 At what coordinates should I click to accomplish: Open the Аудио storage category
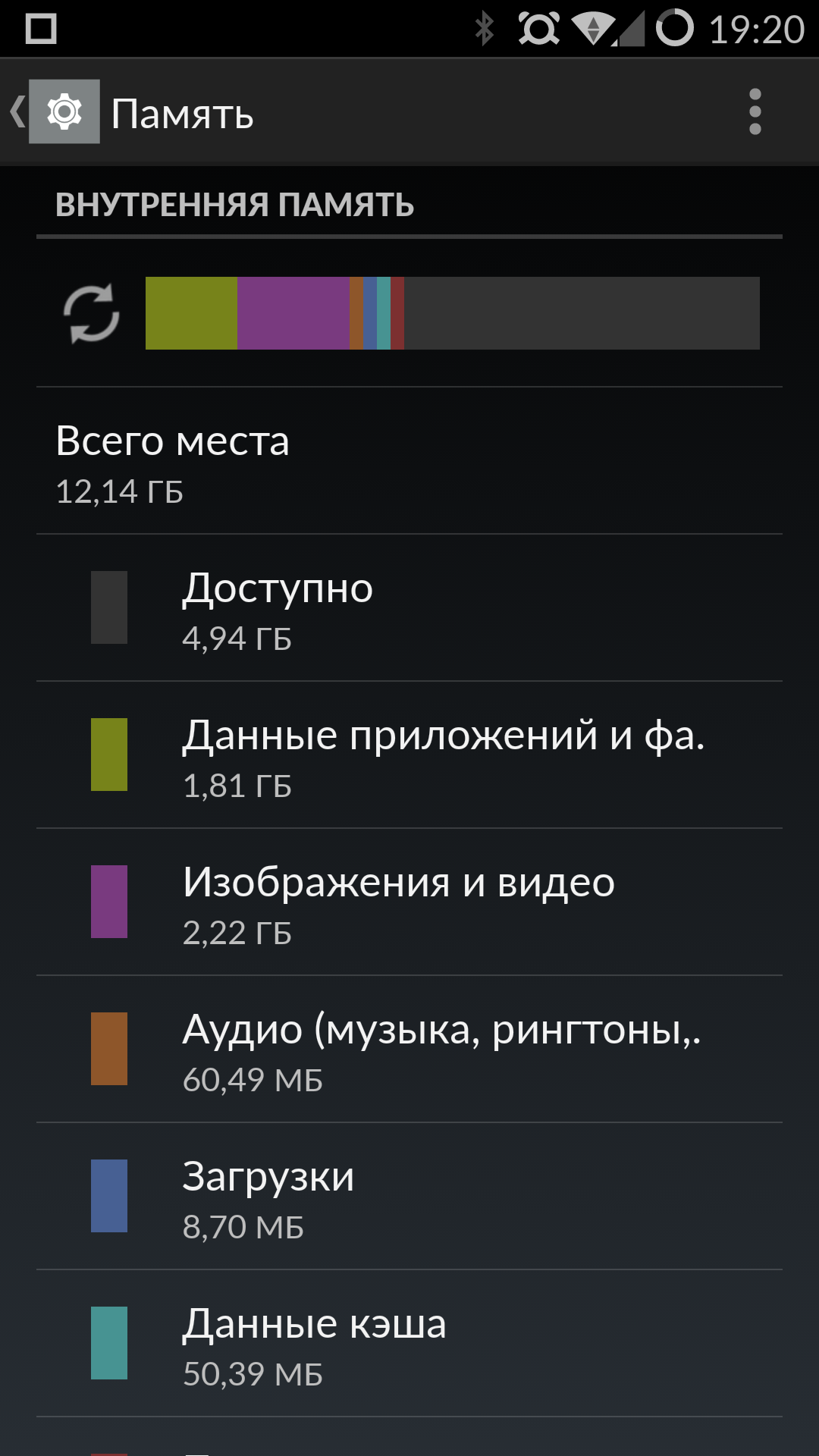[409, 1050]
